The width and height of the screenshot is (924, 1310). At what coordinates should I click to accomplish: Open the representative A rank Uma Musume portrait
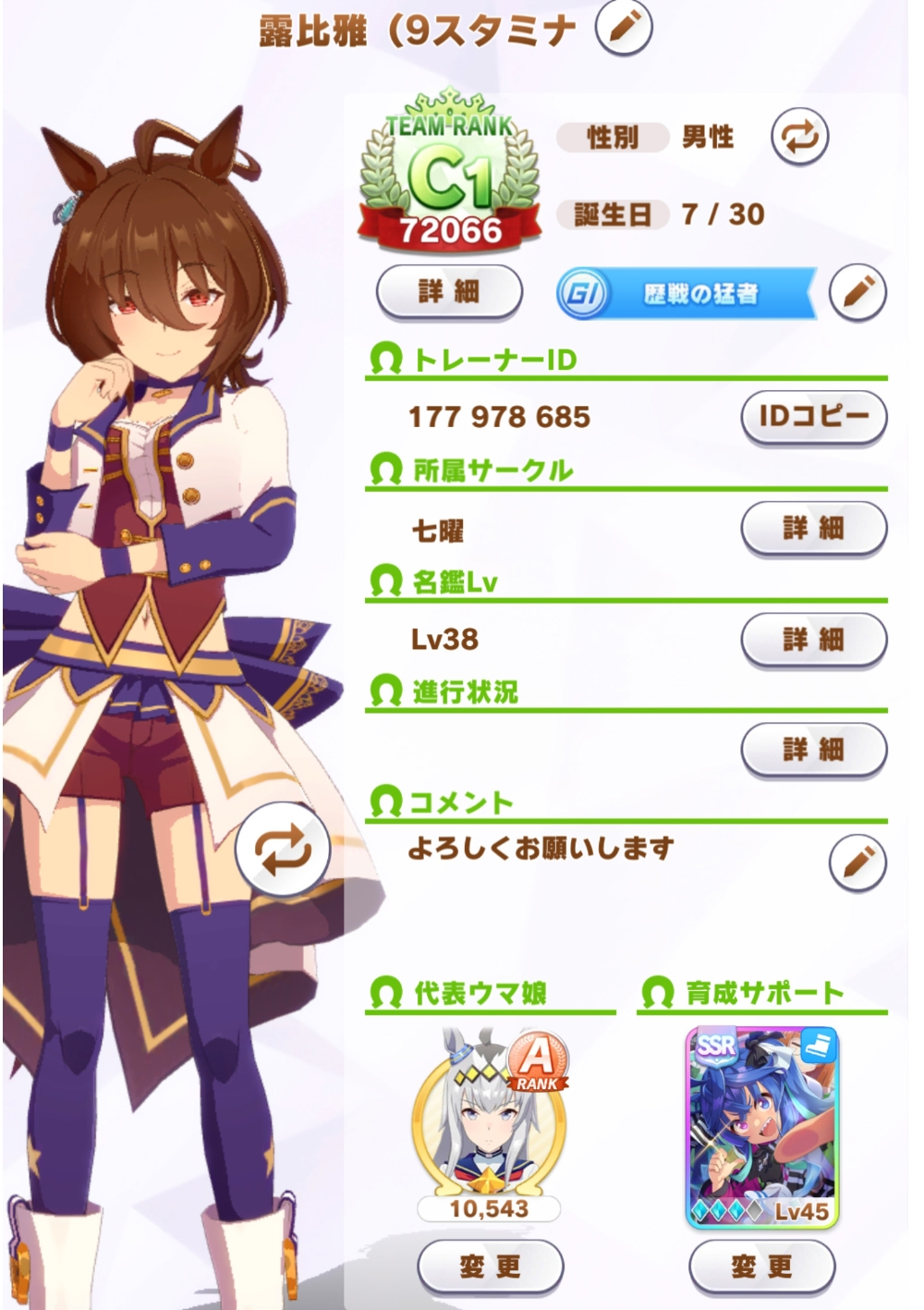tap(490, 1119)
